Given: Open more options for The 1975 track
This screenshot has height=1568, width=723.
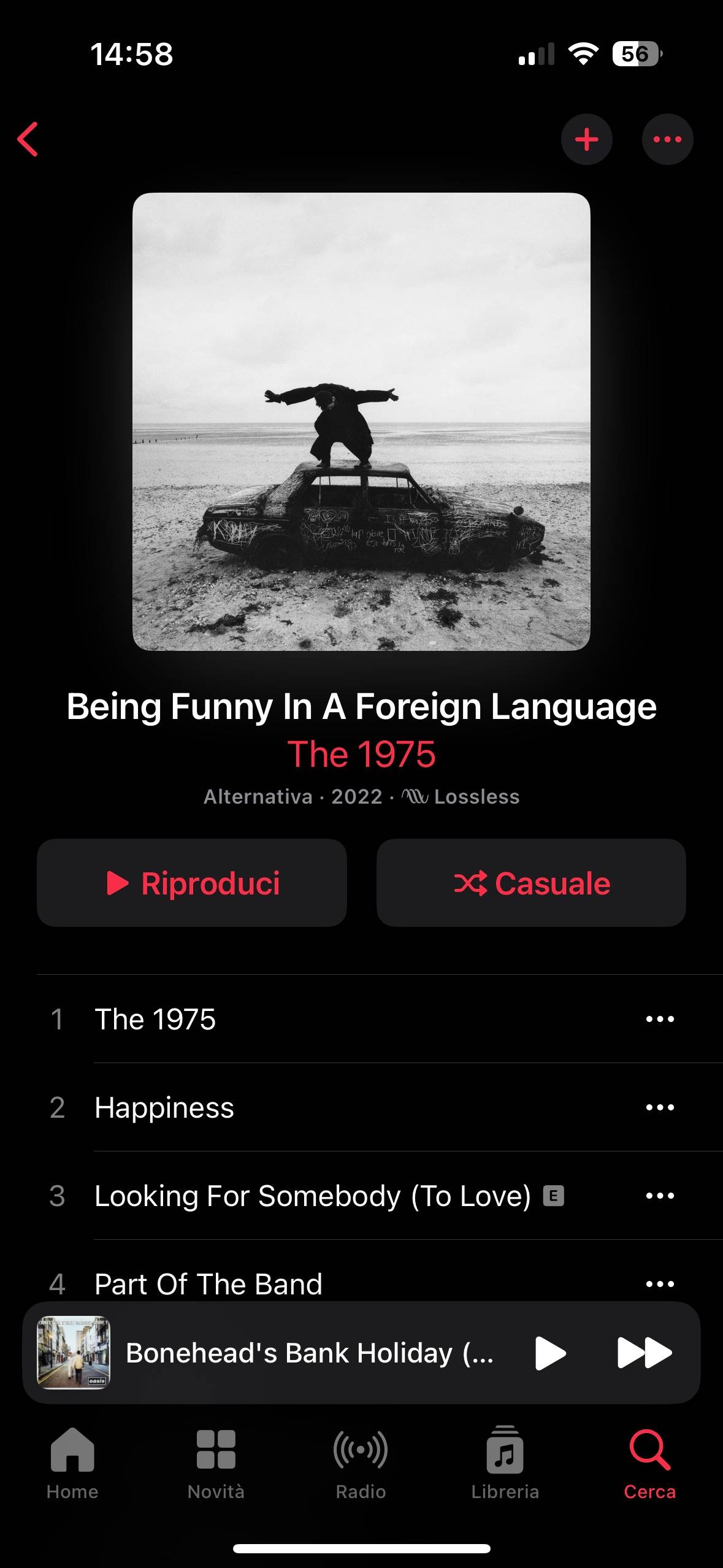Looking at the screenshot, I should 660,1019.
